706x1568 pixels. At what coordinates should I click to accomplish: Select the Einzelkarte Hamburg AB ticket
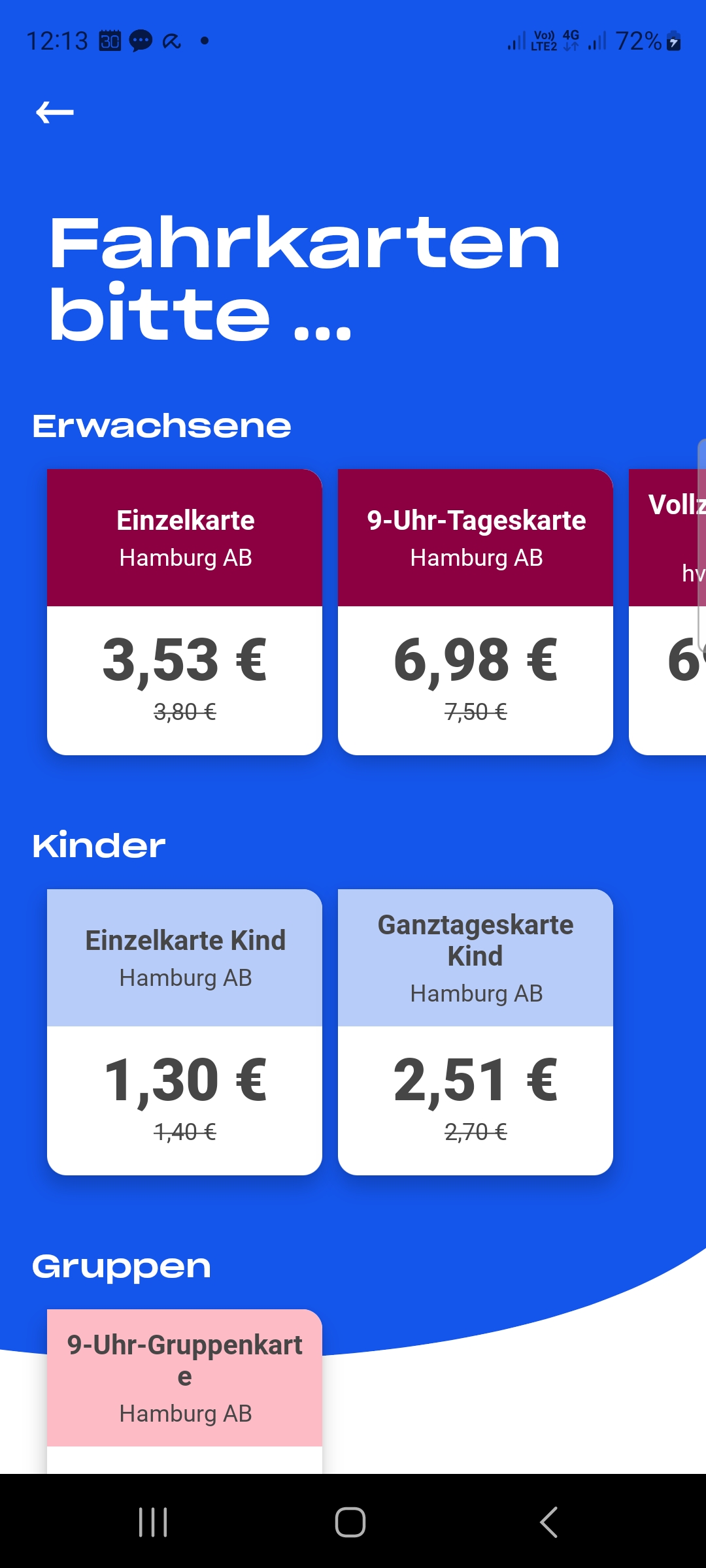pos(184,612)
